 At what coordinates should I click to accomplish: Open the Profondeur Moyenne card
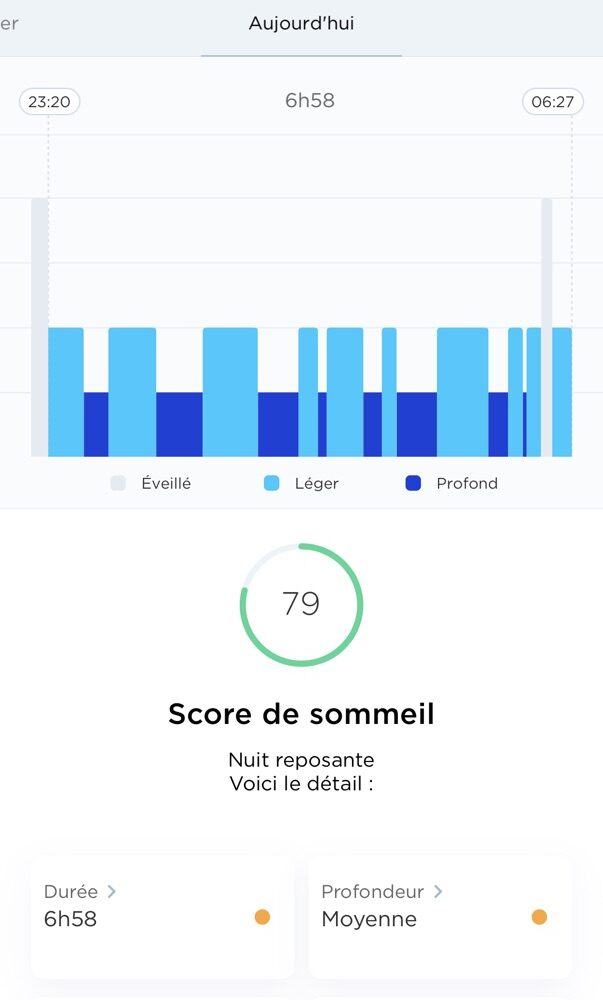point(440,916)
